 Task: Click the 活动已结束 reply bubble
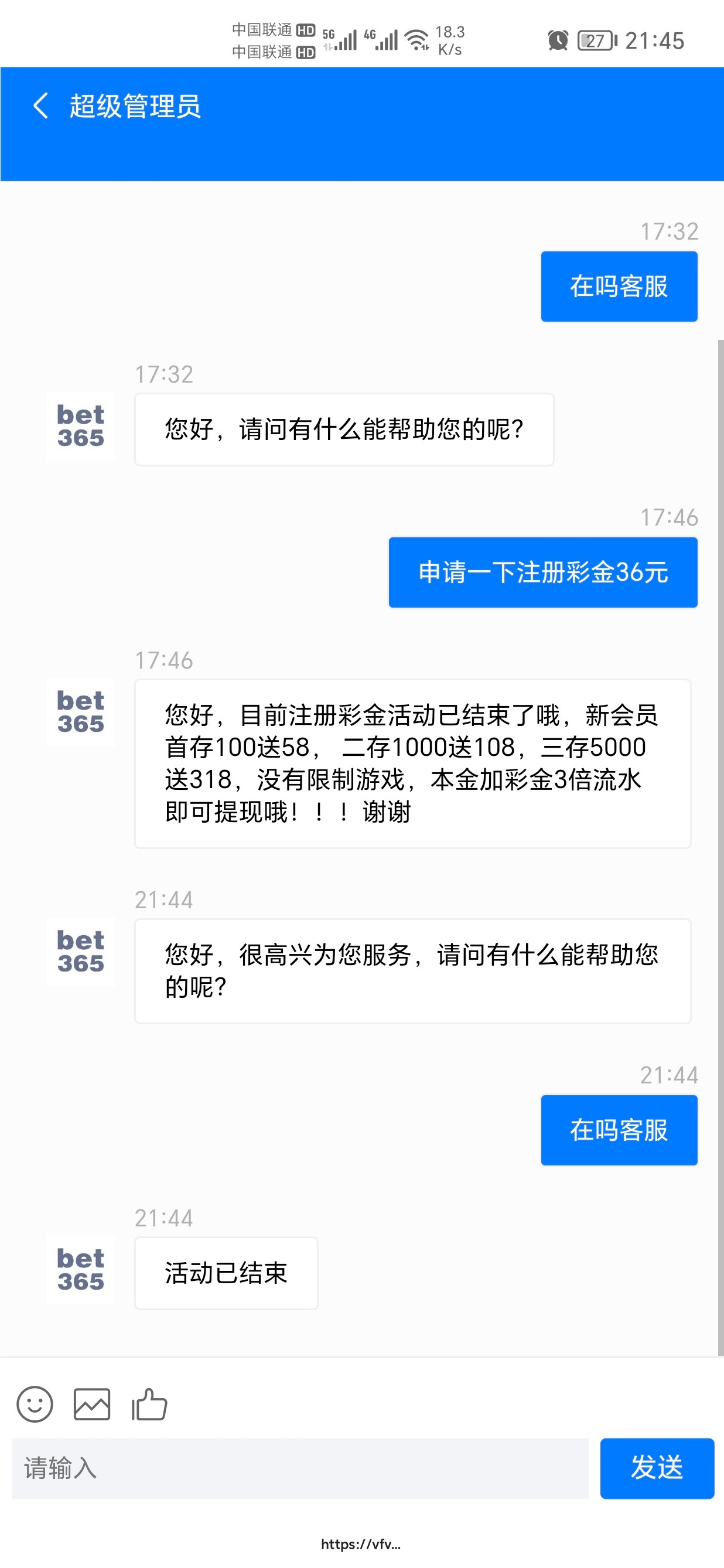pos(225,1273)
